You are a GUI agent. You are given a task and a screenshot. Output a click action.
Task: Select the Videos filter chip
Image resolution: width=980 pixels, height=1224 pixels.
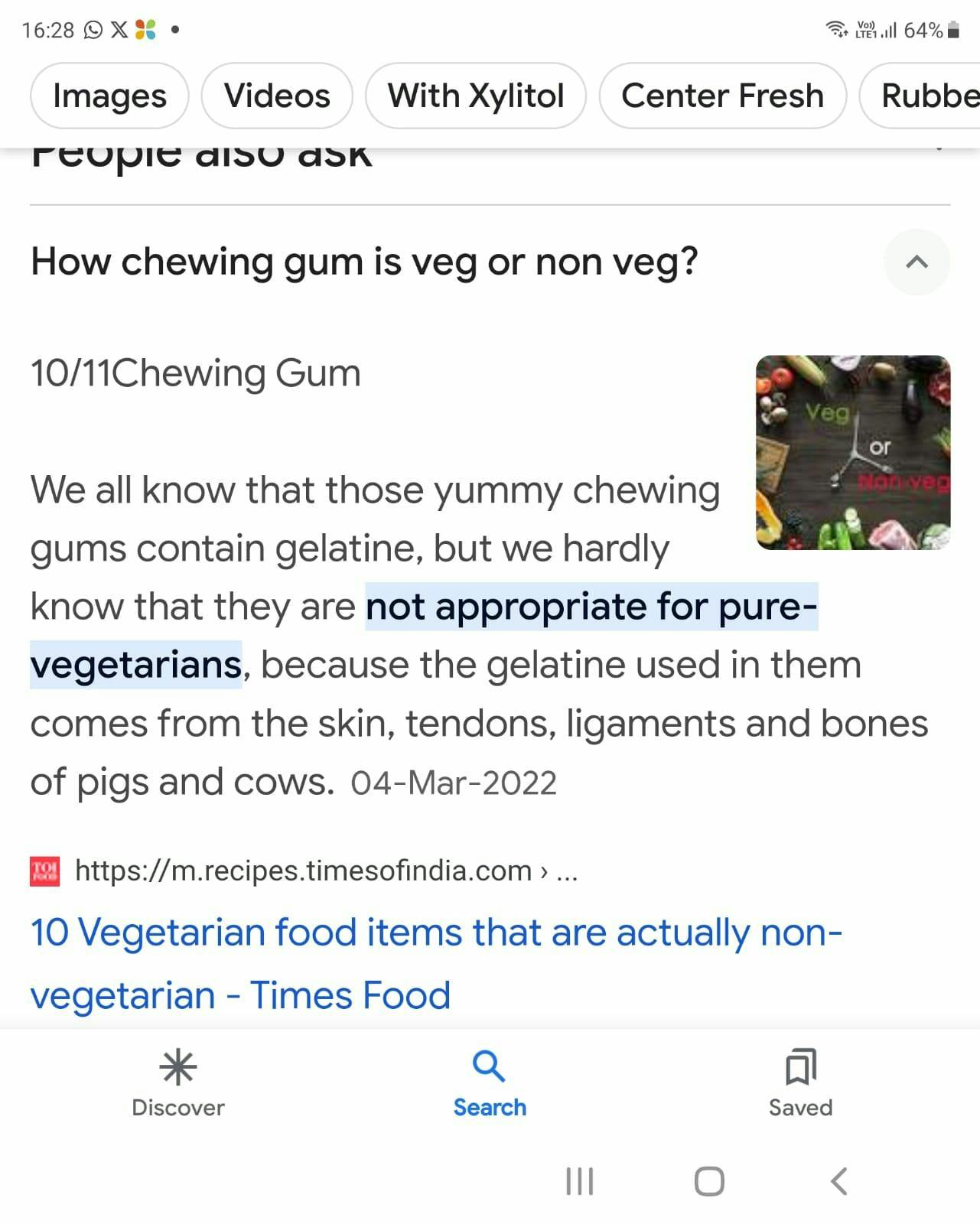(x=277, y=96)
